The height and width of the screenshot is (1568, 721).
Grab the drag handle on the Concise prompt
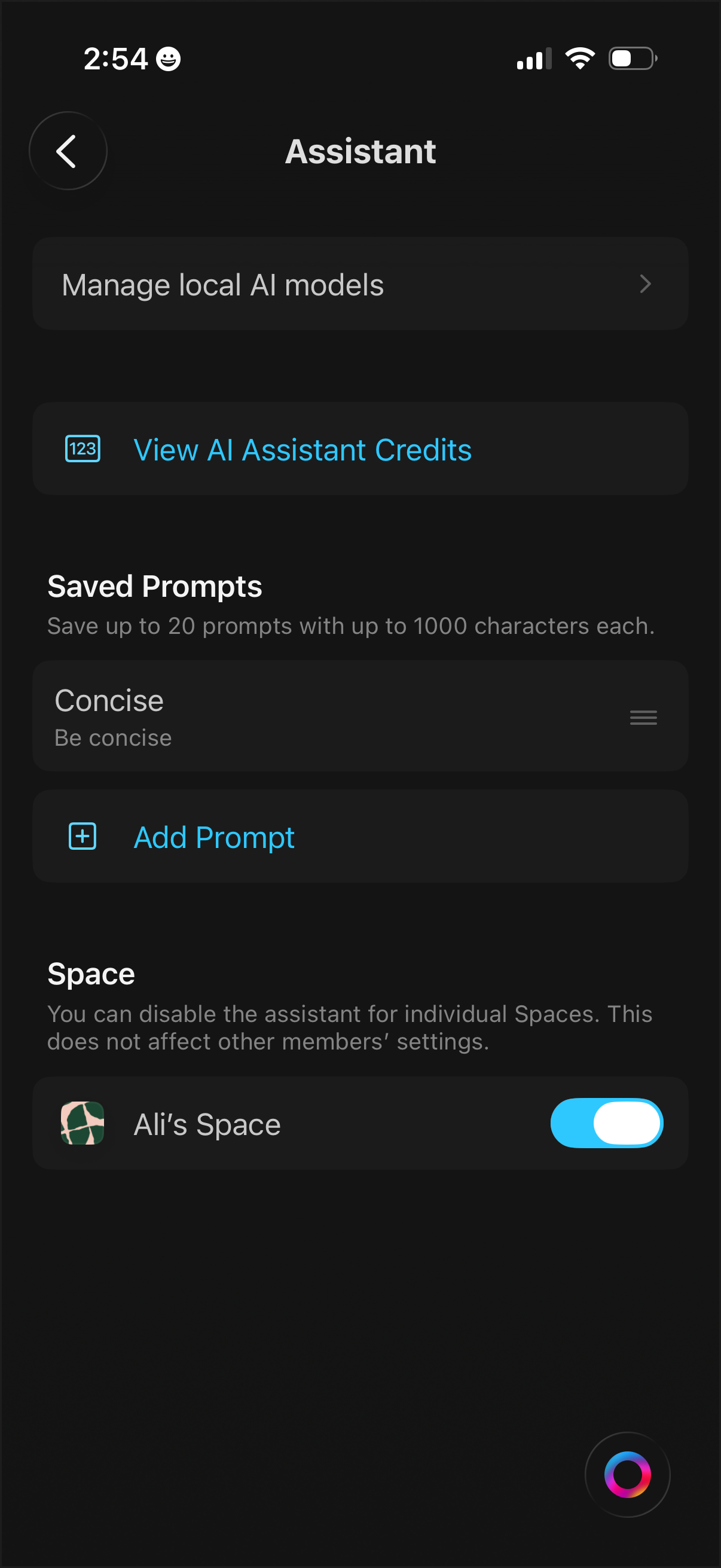[x=643, y=718]
